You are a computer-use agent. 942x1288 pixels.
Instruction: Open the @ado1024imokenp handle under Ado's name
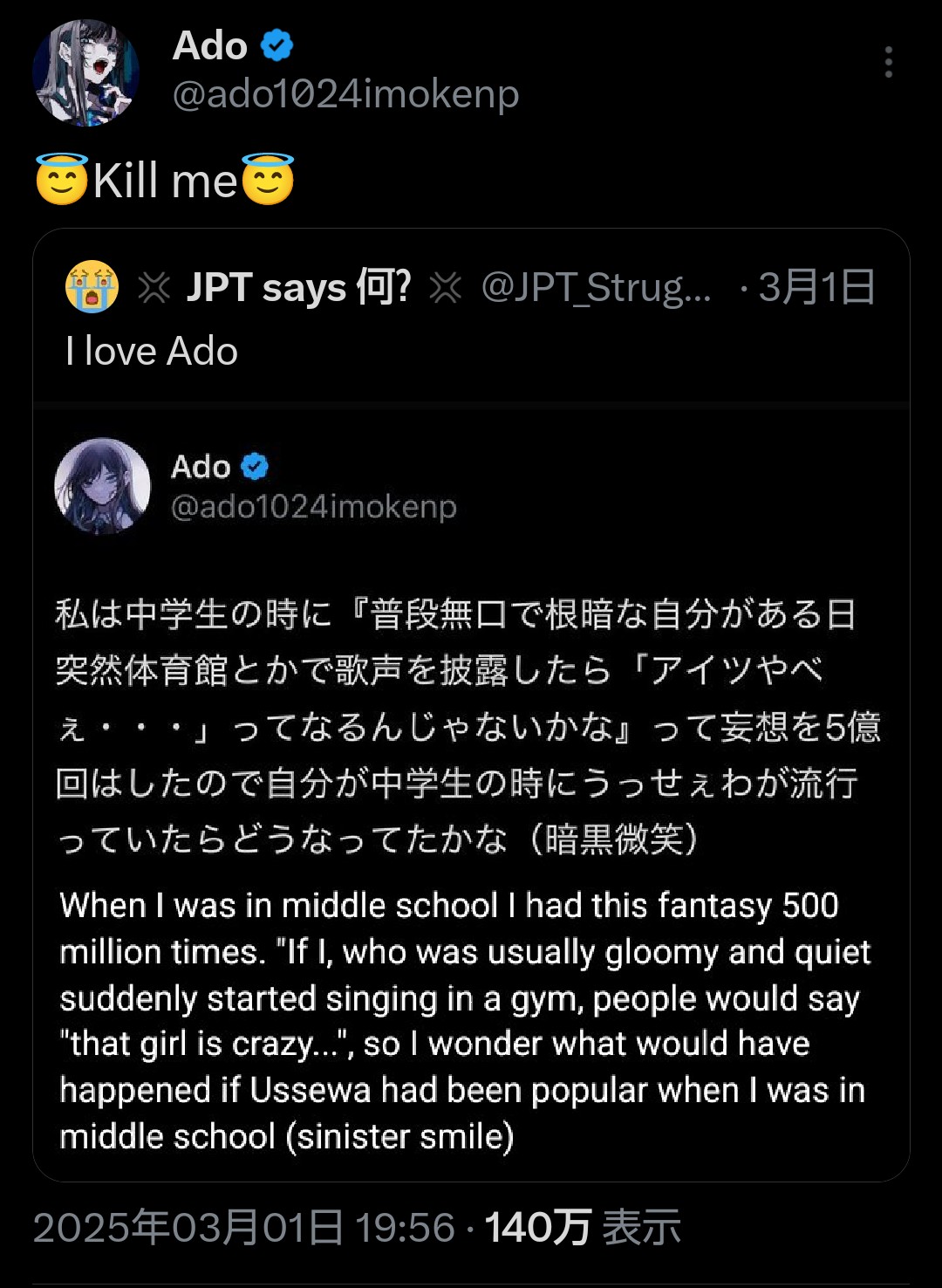345,94
